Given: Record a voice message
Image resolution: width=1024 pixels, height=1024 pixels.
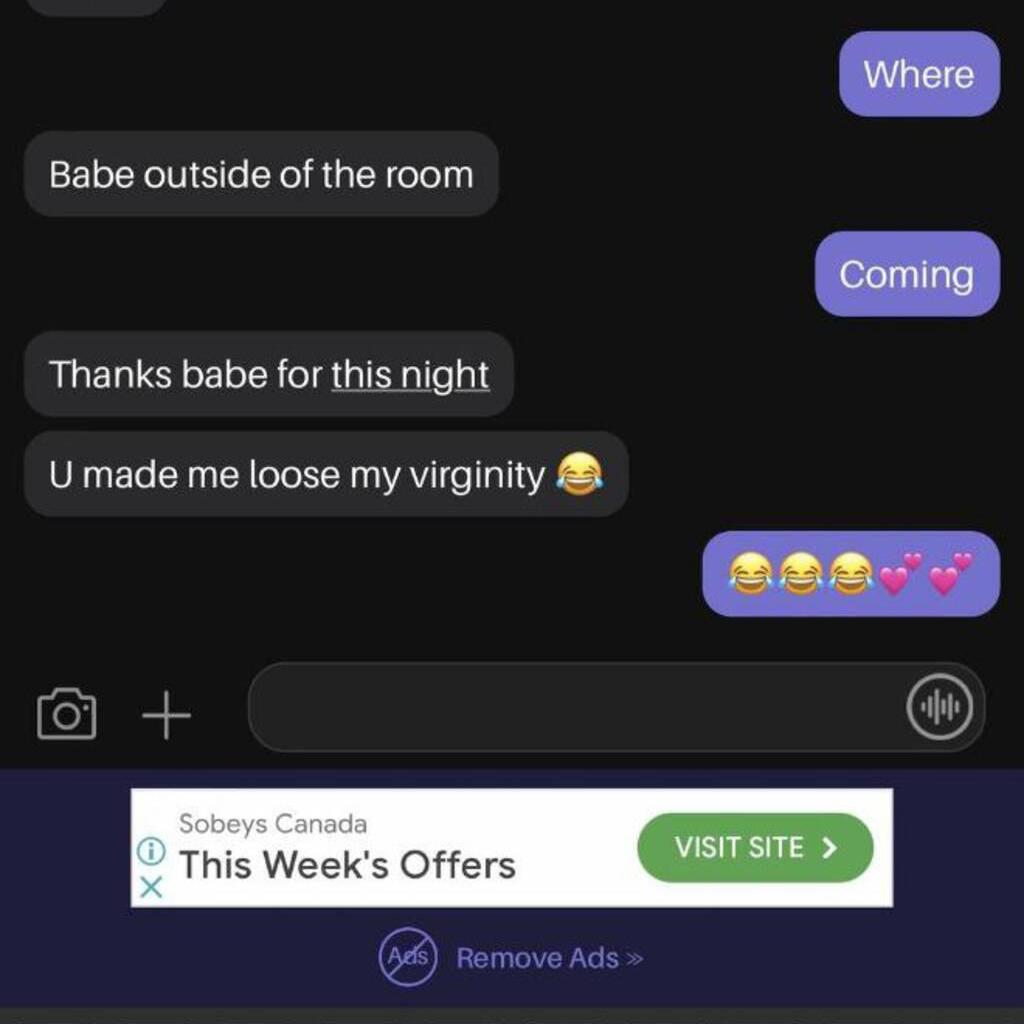Looking at the screenshot, I should point(939,708).
